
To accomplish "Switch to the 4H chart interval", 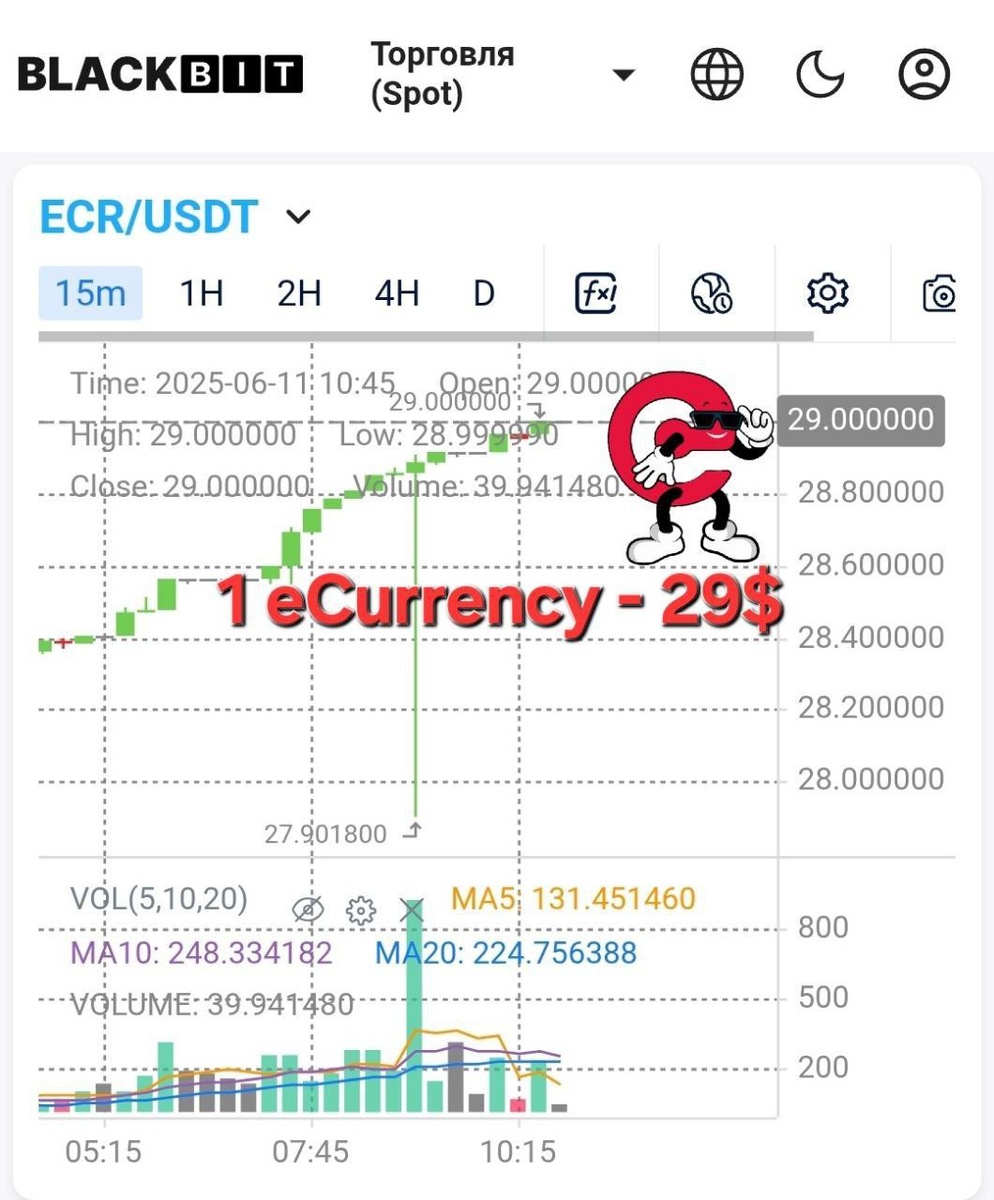I will coord(396,294).
